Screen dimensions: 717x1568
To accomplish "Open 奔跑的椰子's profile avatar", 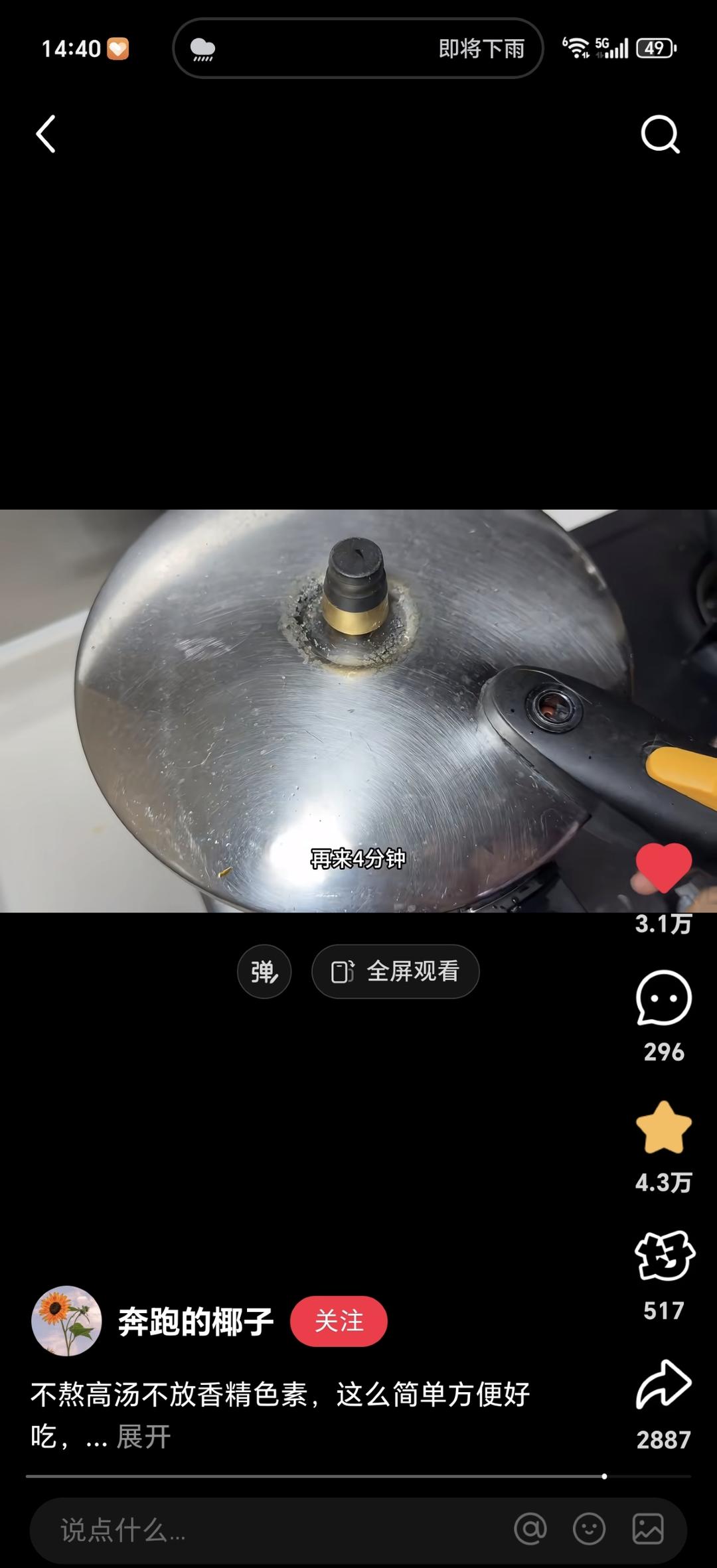I will tap(66, 1321).
